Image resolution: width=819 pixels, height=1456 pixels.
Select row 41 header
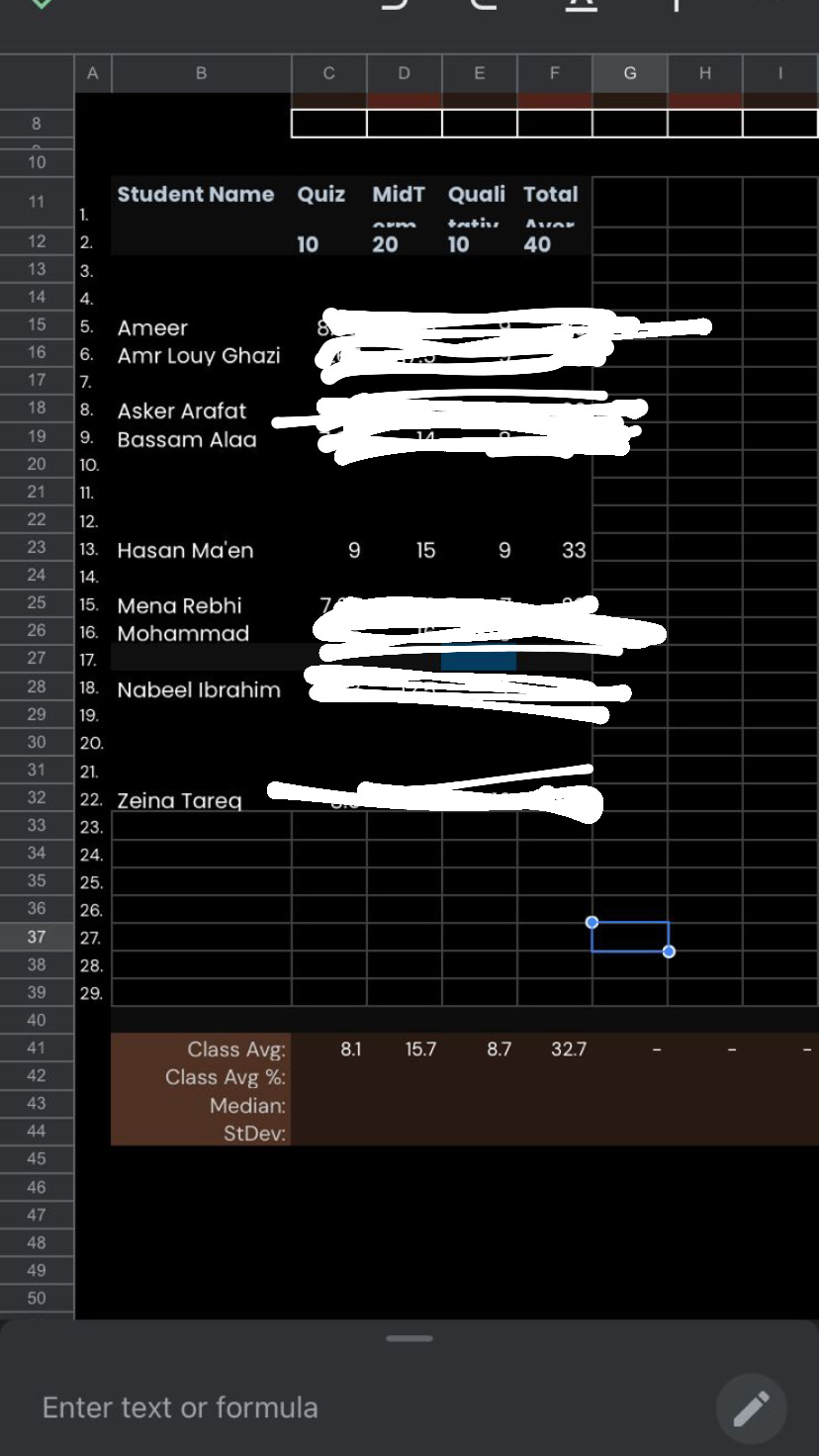[37, 1047]
